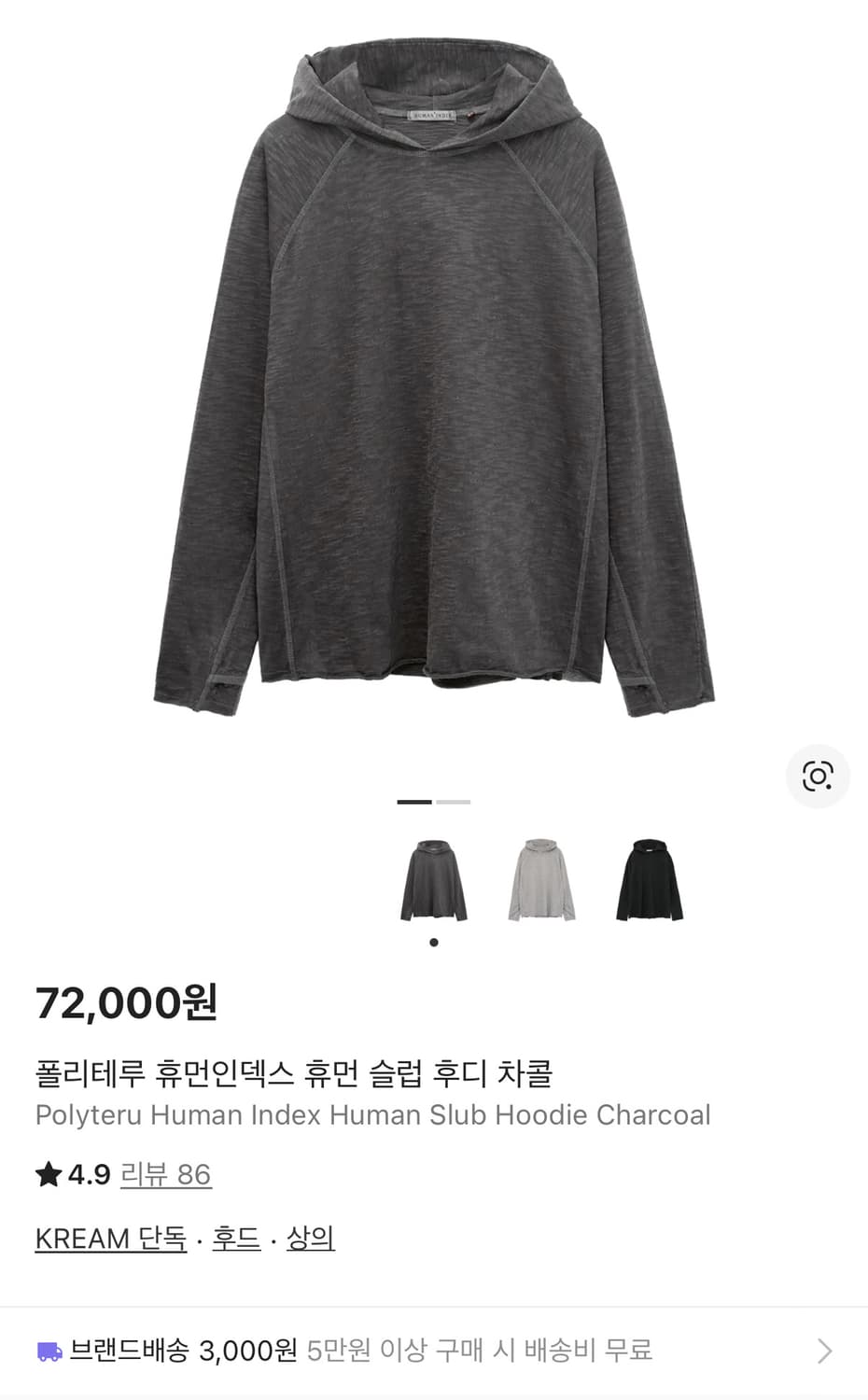
Task: Click the 후드 category link
Action: click(x=235, y=1239)
